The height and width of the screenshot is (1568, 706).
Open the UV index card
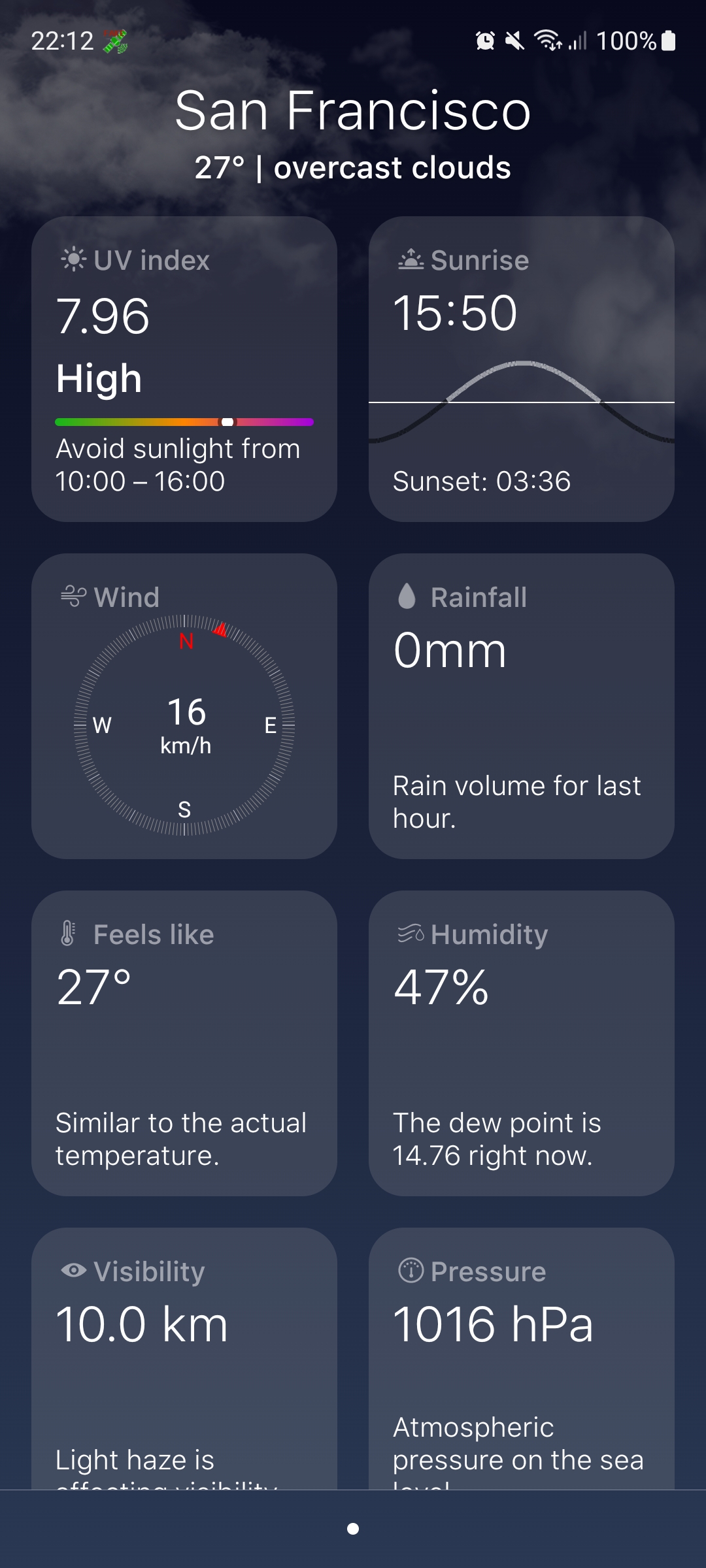point(184,369)
